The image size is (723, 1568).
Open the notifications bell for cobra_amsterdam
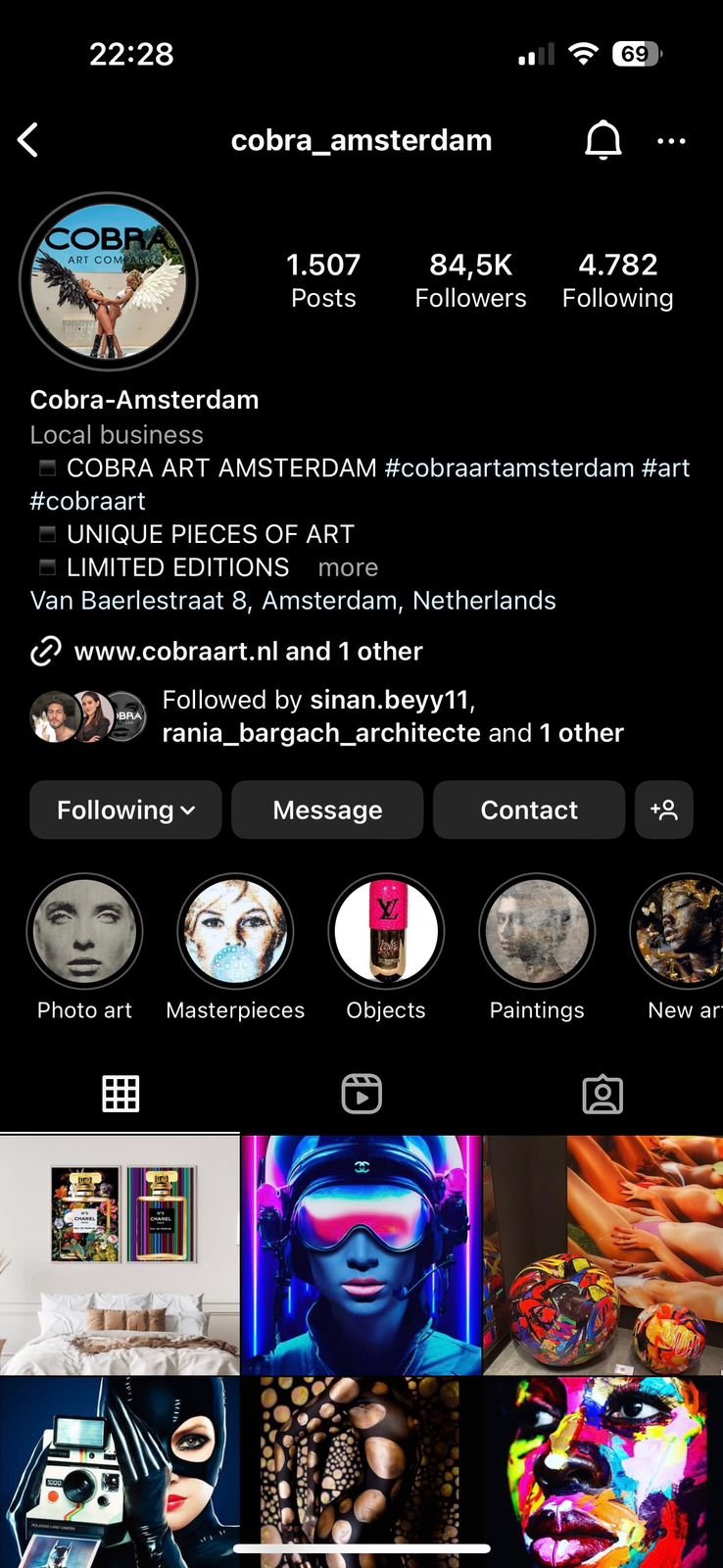click(x=602, y=140)
